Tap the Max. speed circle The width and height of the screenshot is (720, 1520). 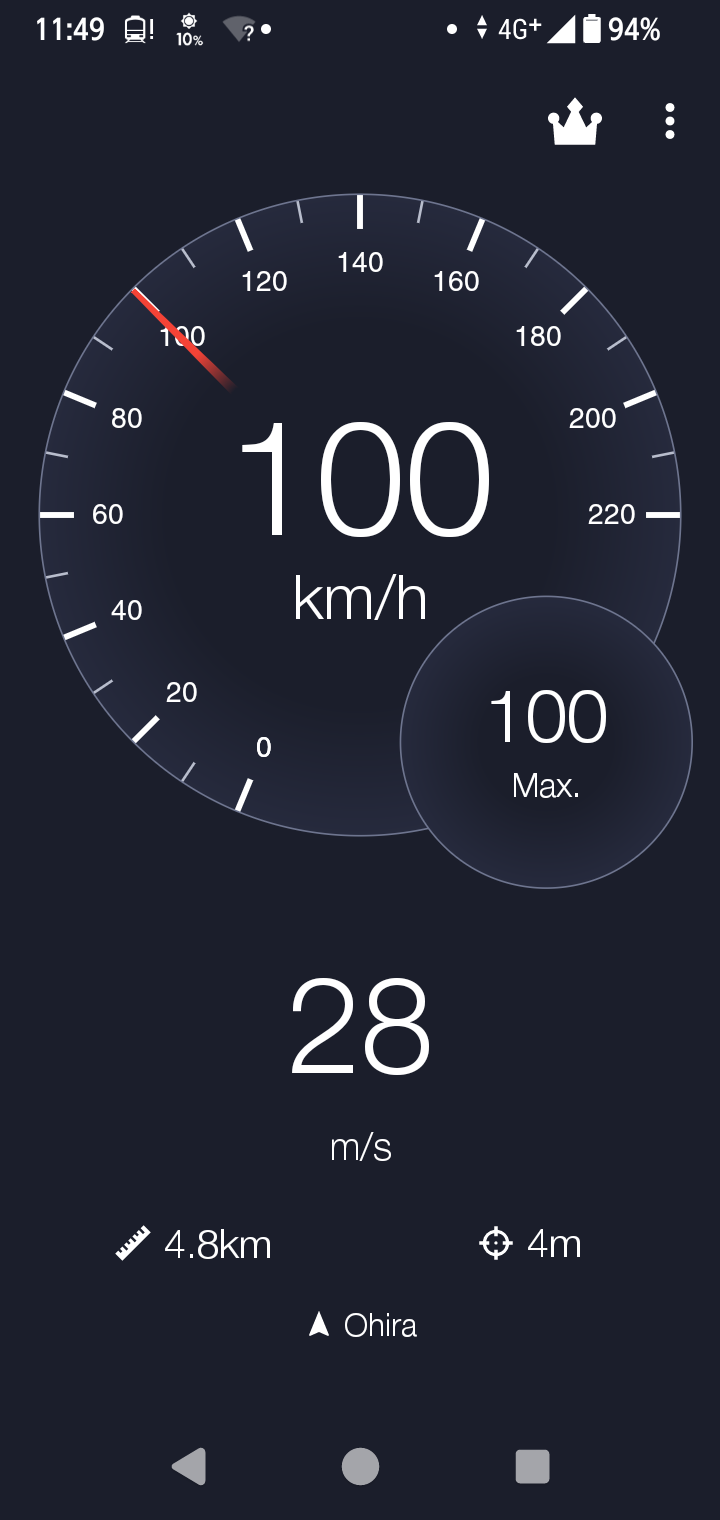tap(546, 742)
